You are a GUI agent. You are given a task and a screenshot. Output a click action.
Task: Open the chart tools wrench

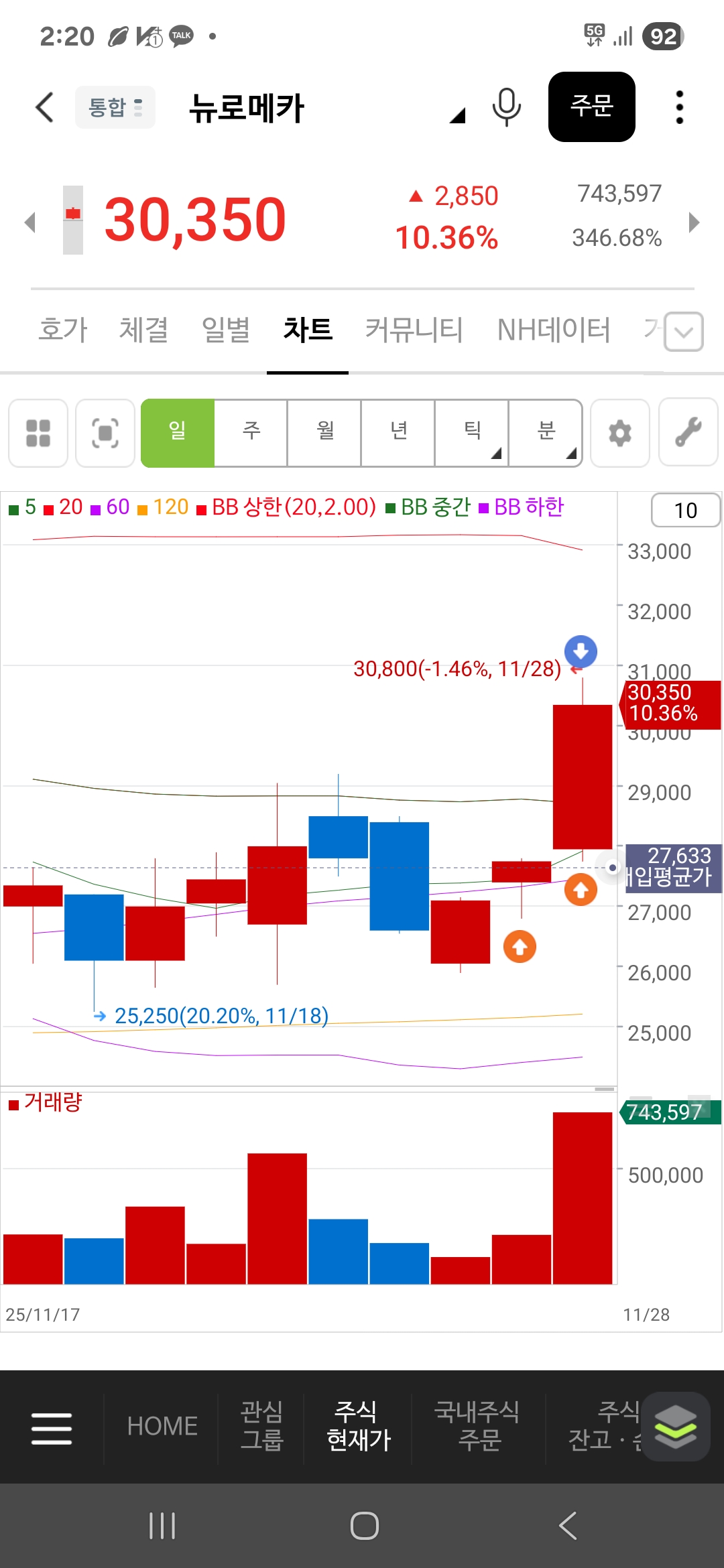click(x=688, y=433)
